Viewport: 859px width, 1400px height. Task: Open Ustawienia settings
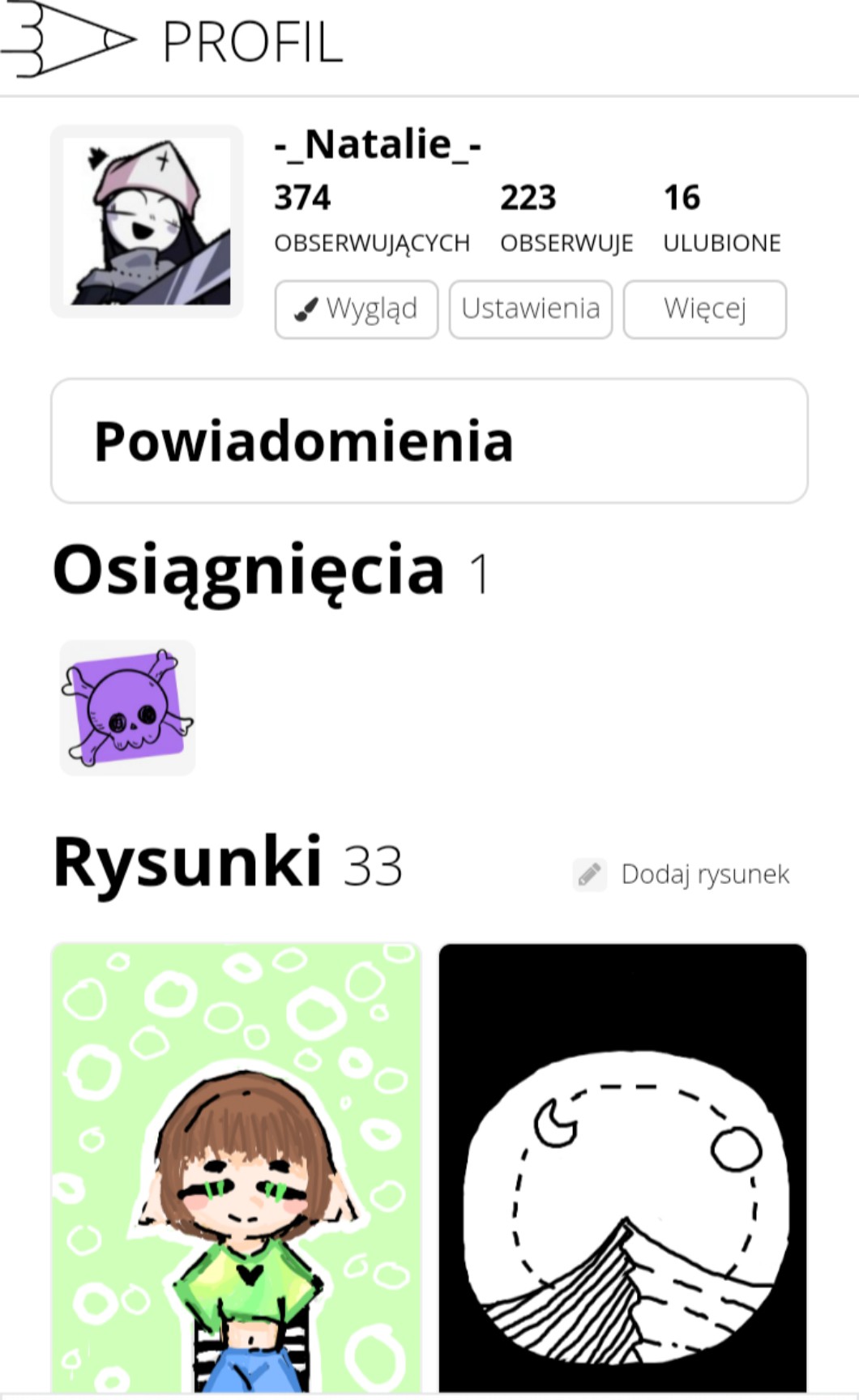pos(531,309)
